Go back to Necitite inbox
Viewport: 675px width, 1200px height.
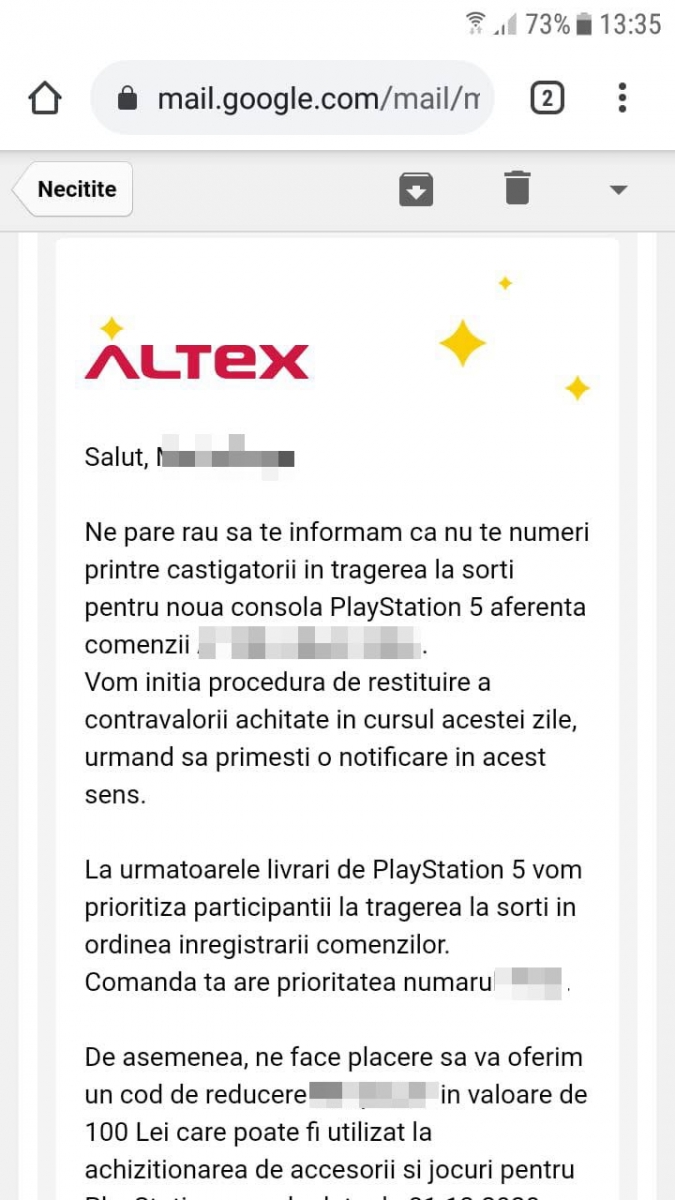pos(73,189)
